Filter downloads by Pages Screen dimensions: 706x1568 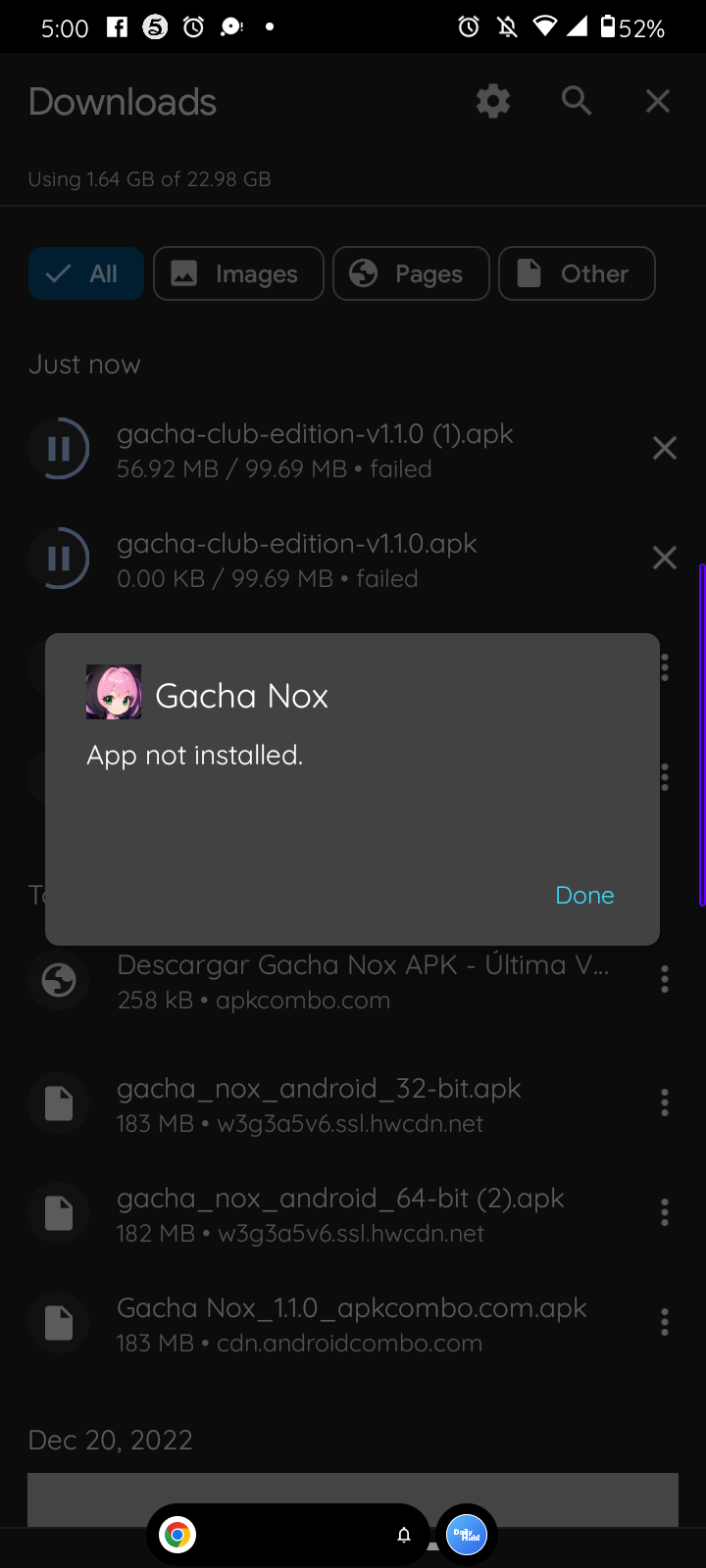411,273
